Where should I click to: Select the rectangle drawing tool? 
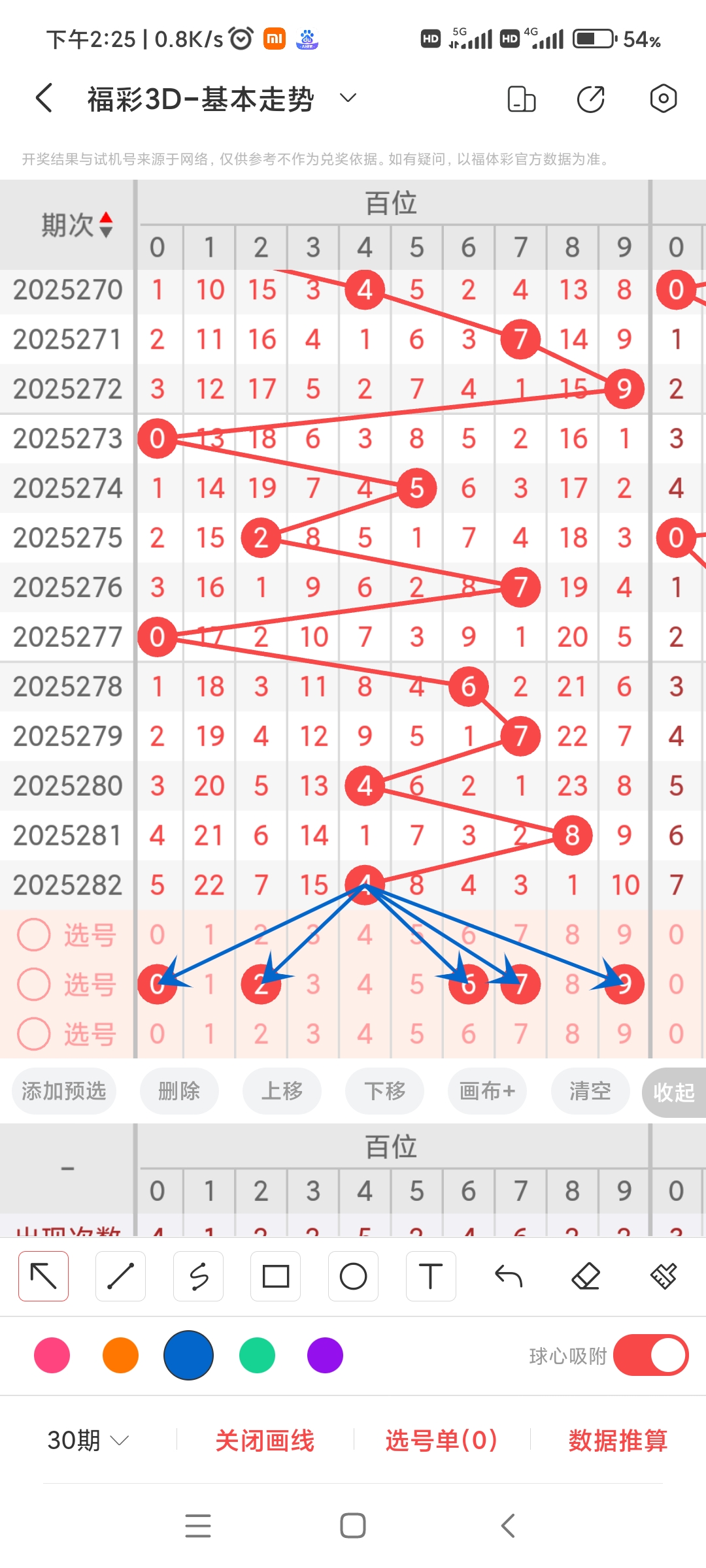click(275, 1275)
